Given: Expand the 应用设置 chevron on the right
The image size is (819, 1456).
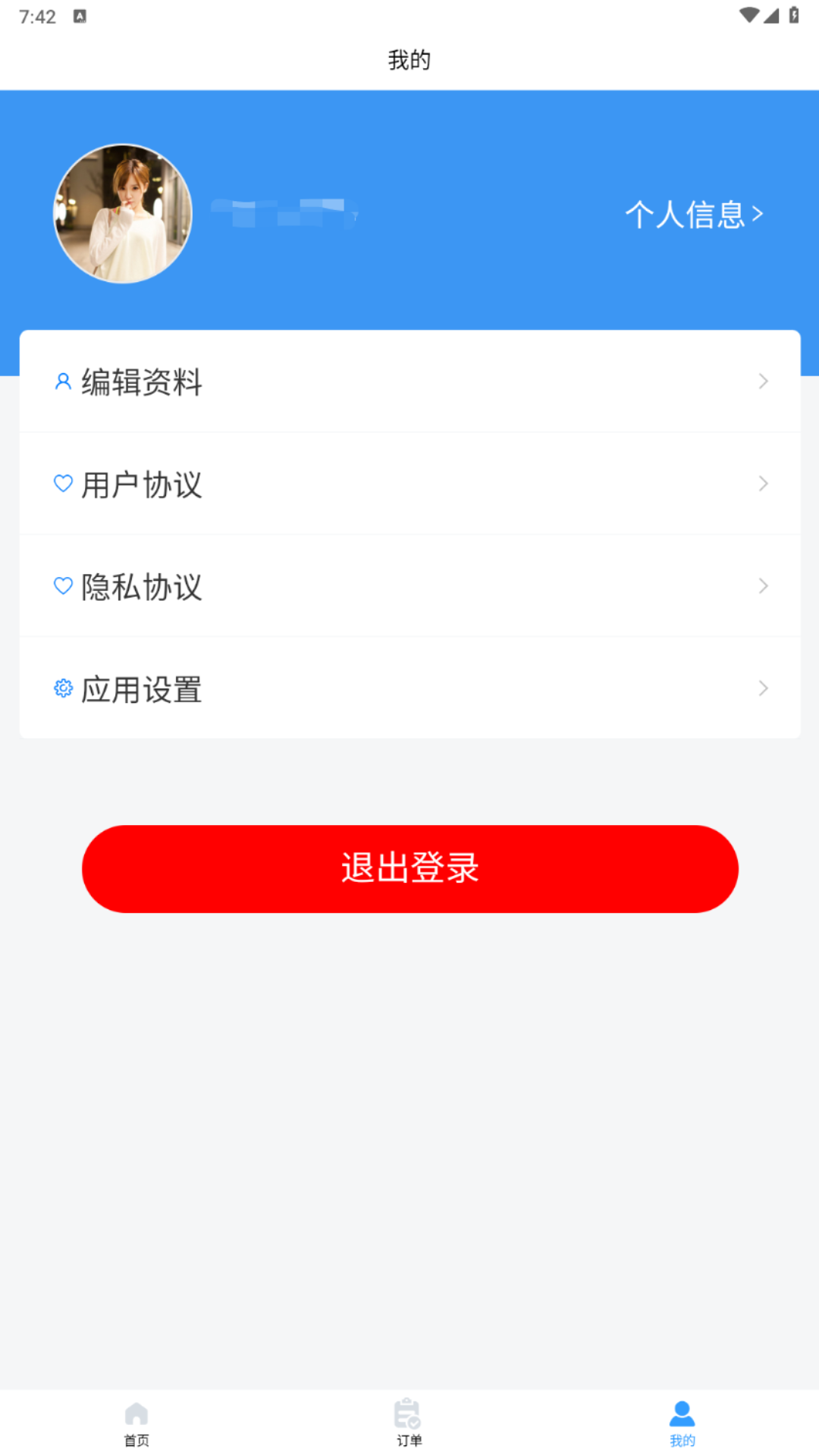Looking at the screenshot, I should (763, 689).
